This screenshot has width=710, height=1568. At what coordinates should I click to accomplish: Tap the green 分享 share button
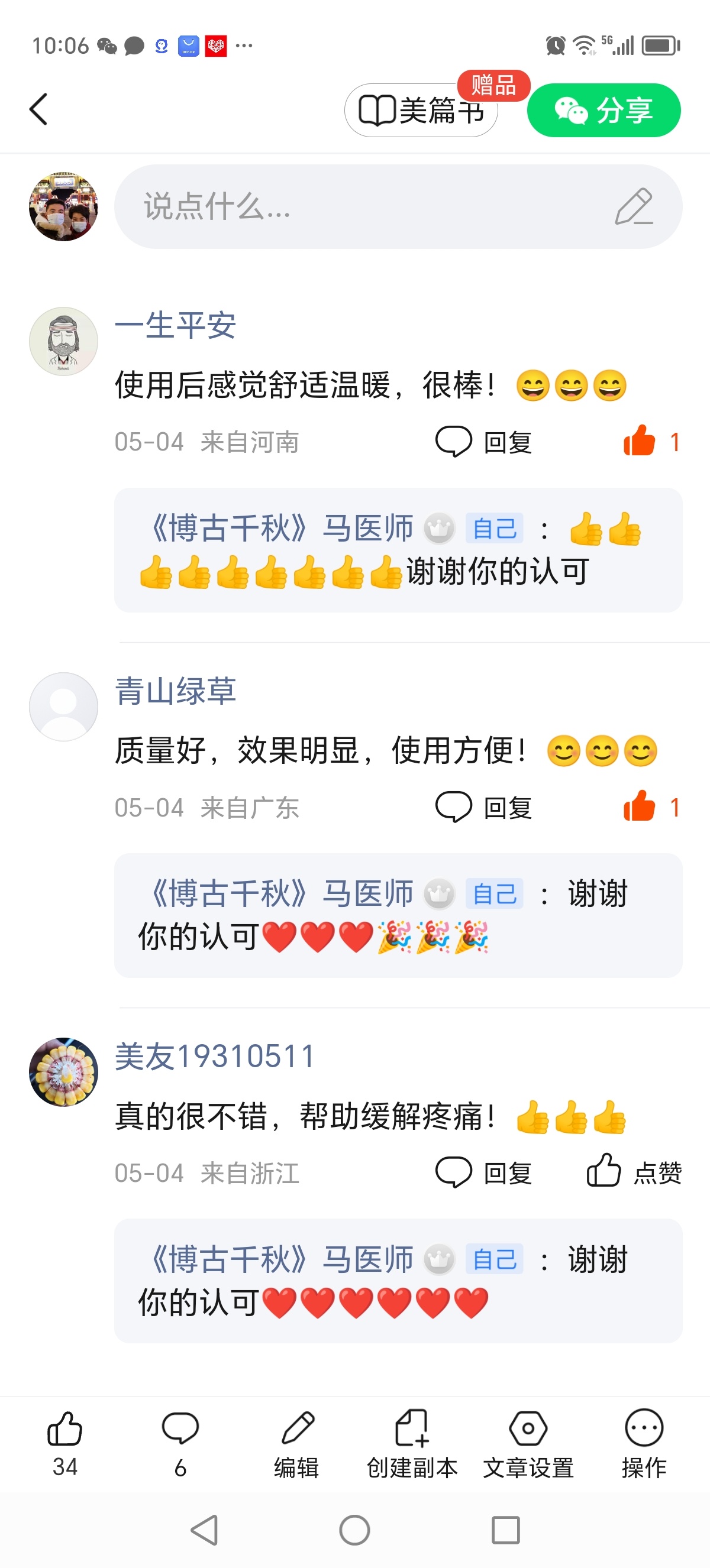point(603,110)
